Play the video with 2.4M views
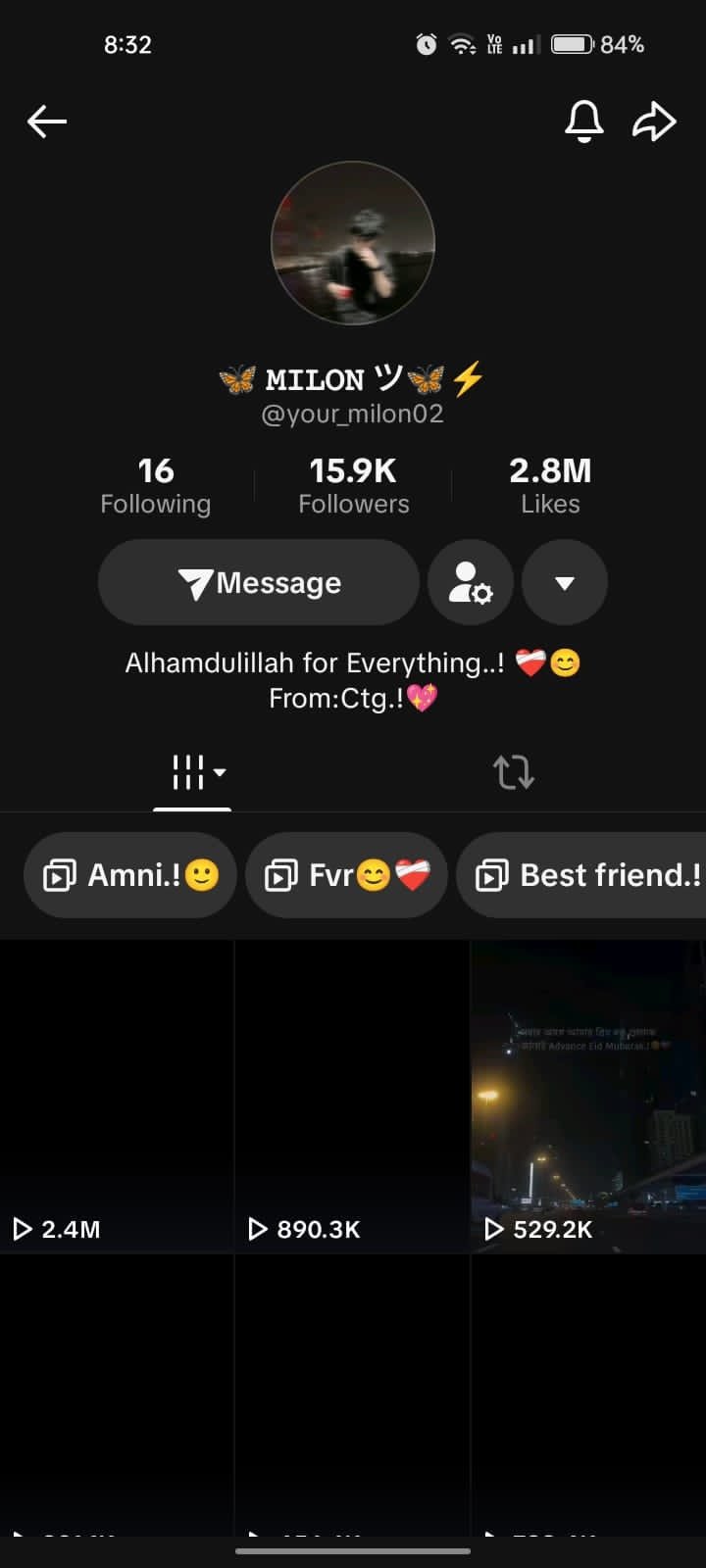Image resolution: width=706 pixels, height=1568 pixels. [117, 1096]
